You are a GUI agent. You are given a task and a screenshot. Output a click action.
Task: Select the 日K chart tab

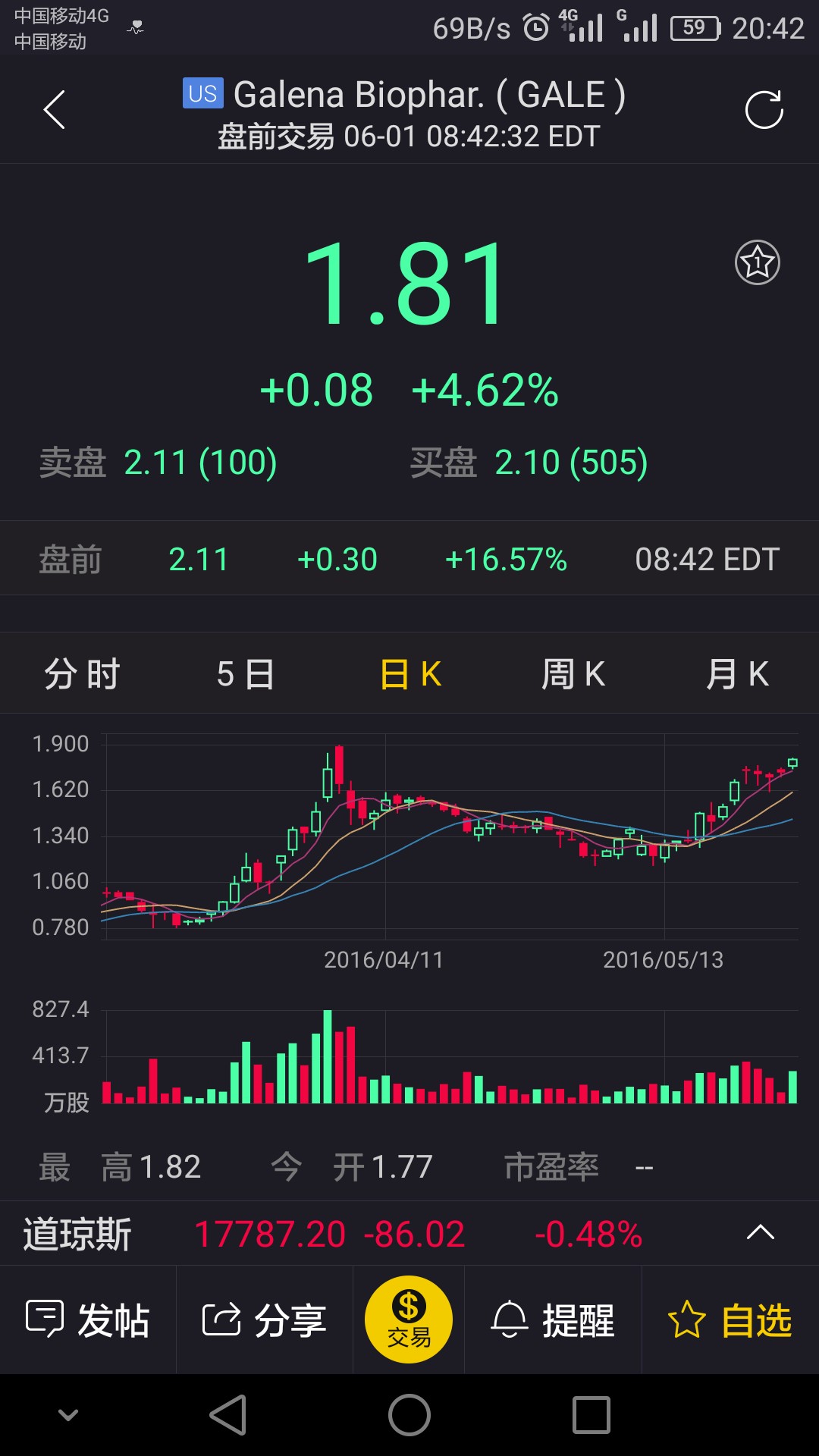click(x=410, y=673)
